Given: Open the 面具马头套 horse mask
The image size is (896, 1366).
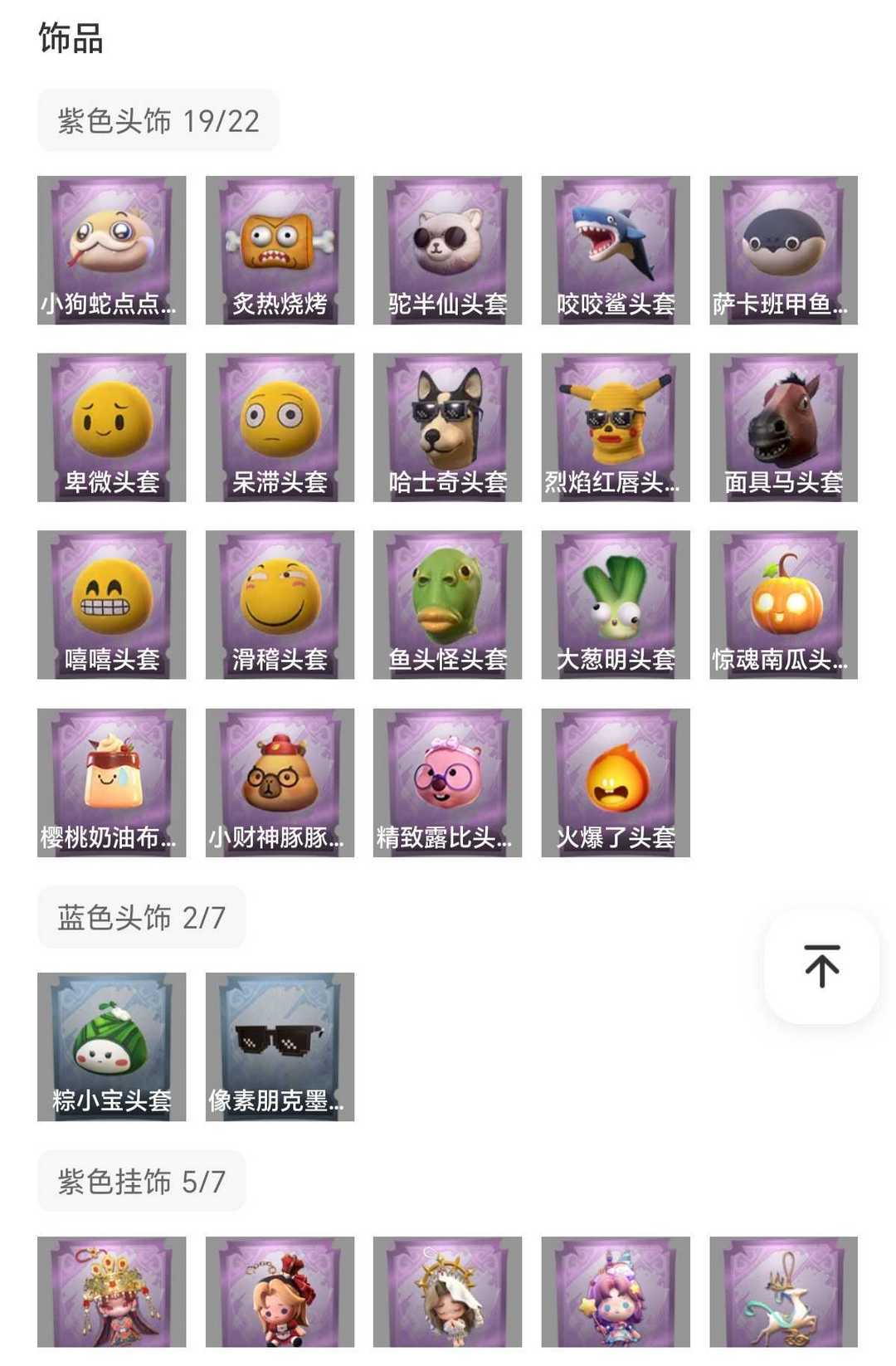Looking at the screenshot, I should tap(783, 427).
